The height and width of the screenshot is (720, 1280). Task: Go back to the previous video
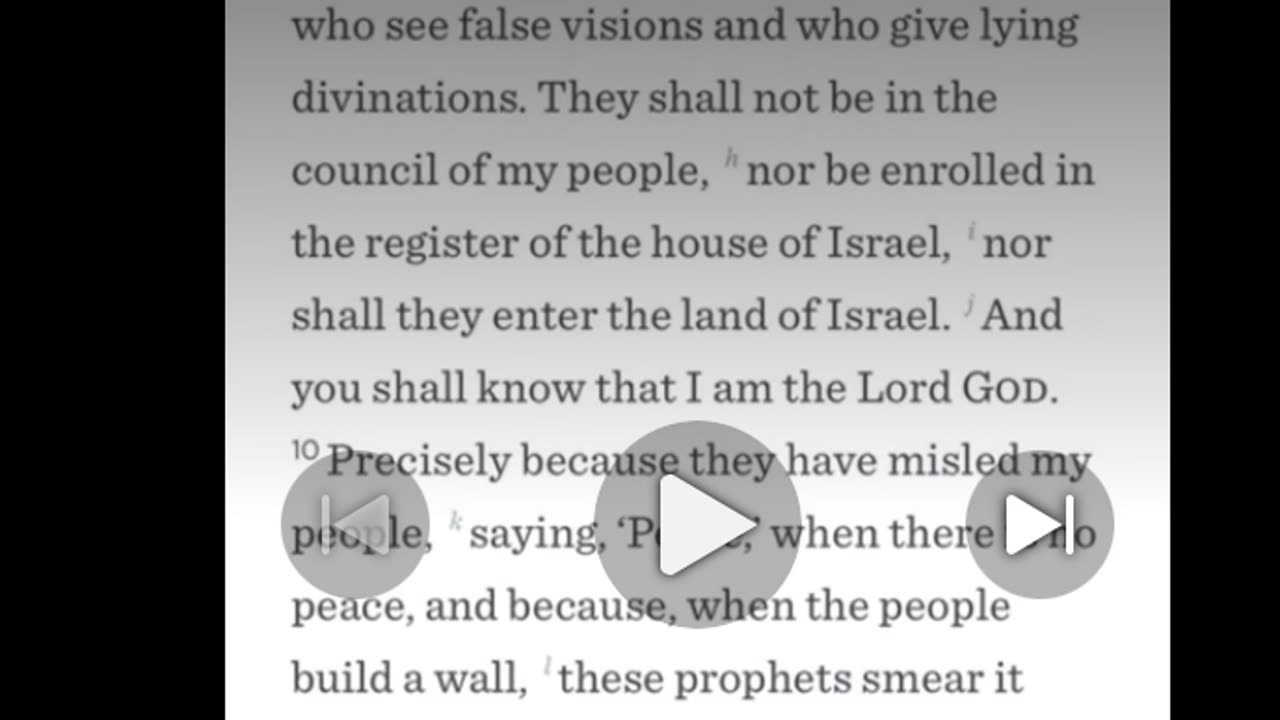coord(355,525)
